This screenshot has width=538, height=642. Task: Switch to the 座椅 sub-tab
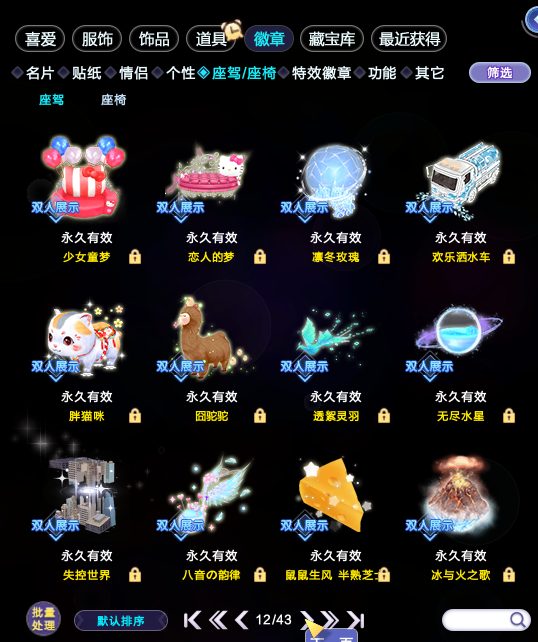113,99
